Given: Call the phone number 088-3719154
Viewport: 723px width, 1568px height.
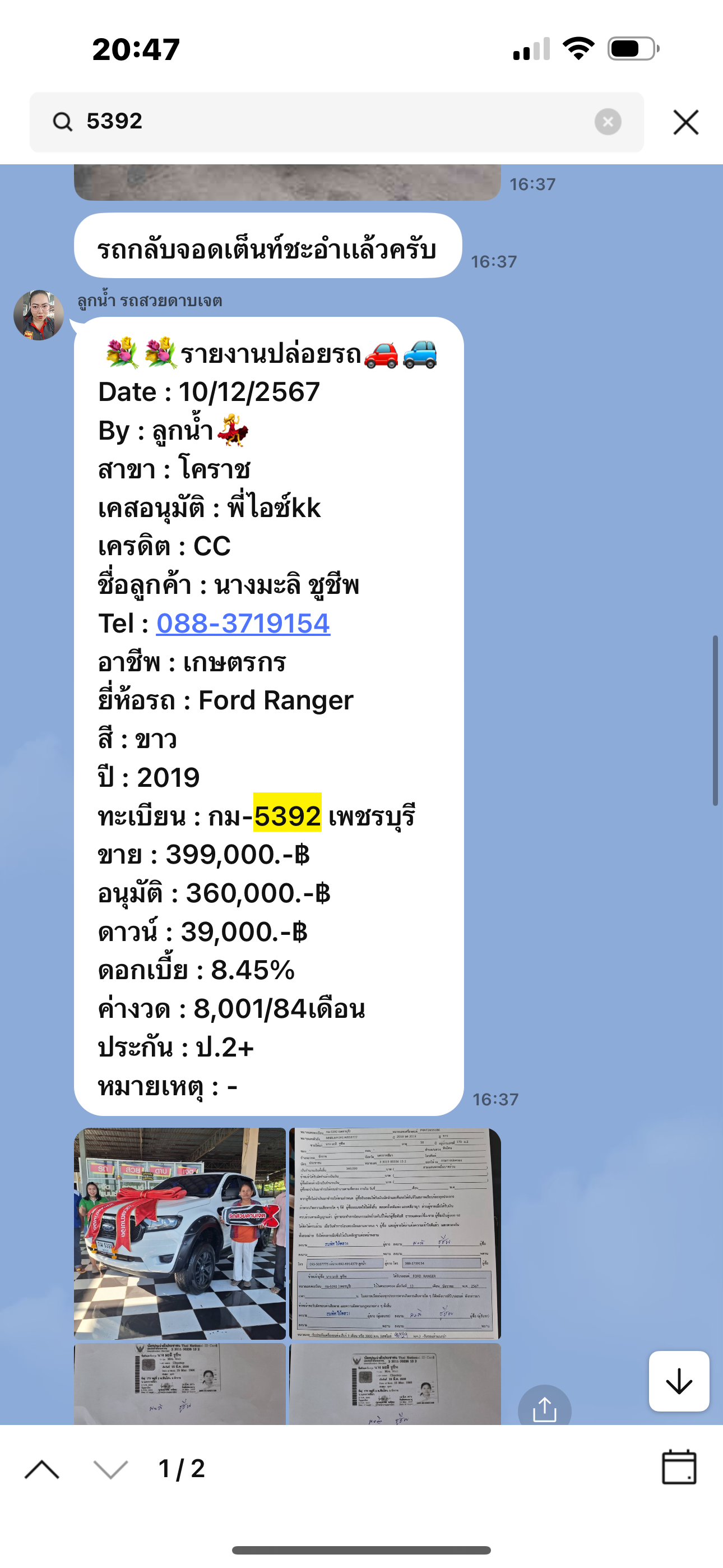Looking at the screenshot, I should 243,623.
